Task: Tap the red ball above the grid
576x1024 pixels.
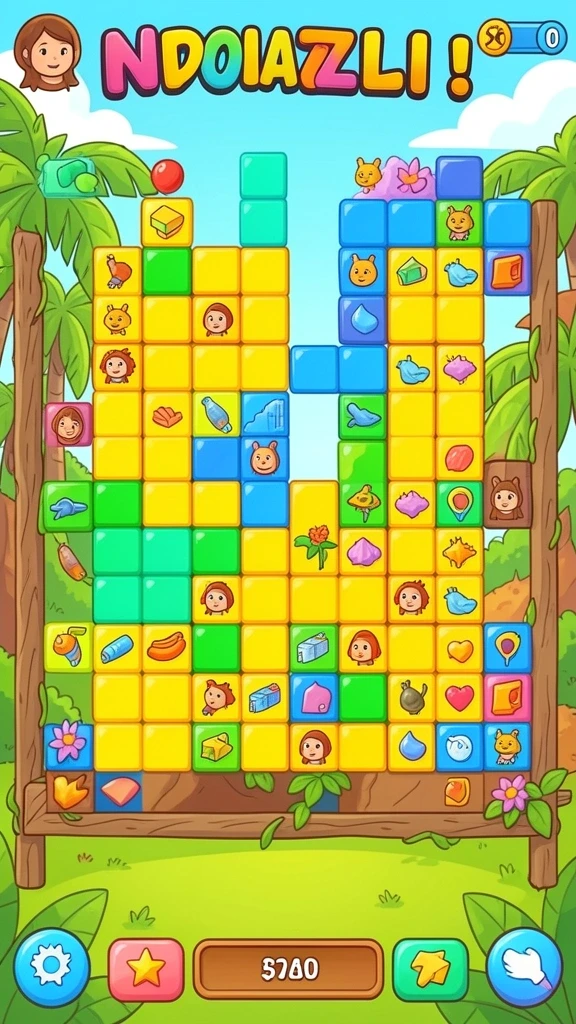Action: point(167,176)
